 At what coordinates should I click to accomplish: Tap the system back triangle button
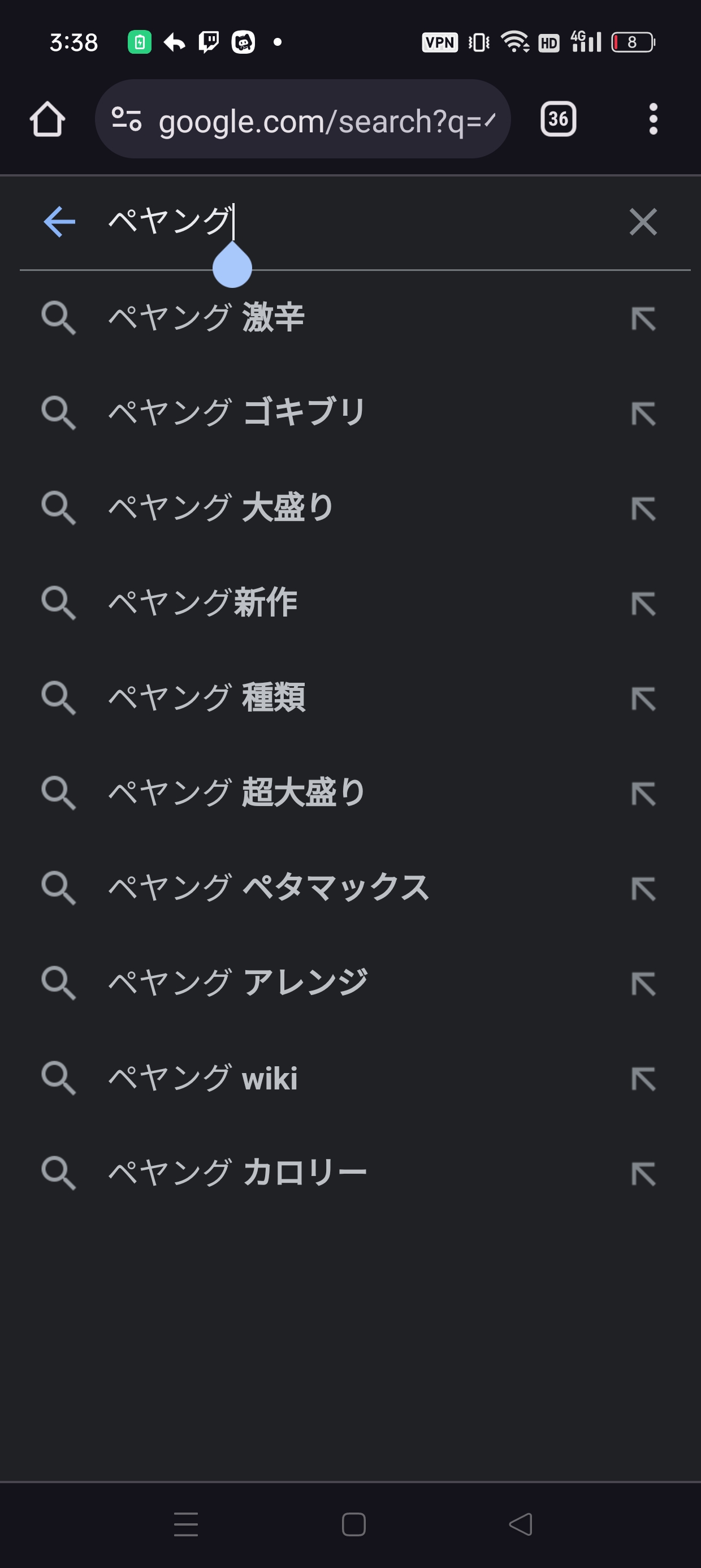(520, 1524)
